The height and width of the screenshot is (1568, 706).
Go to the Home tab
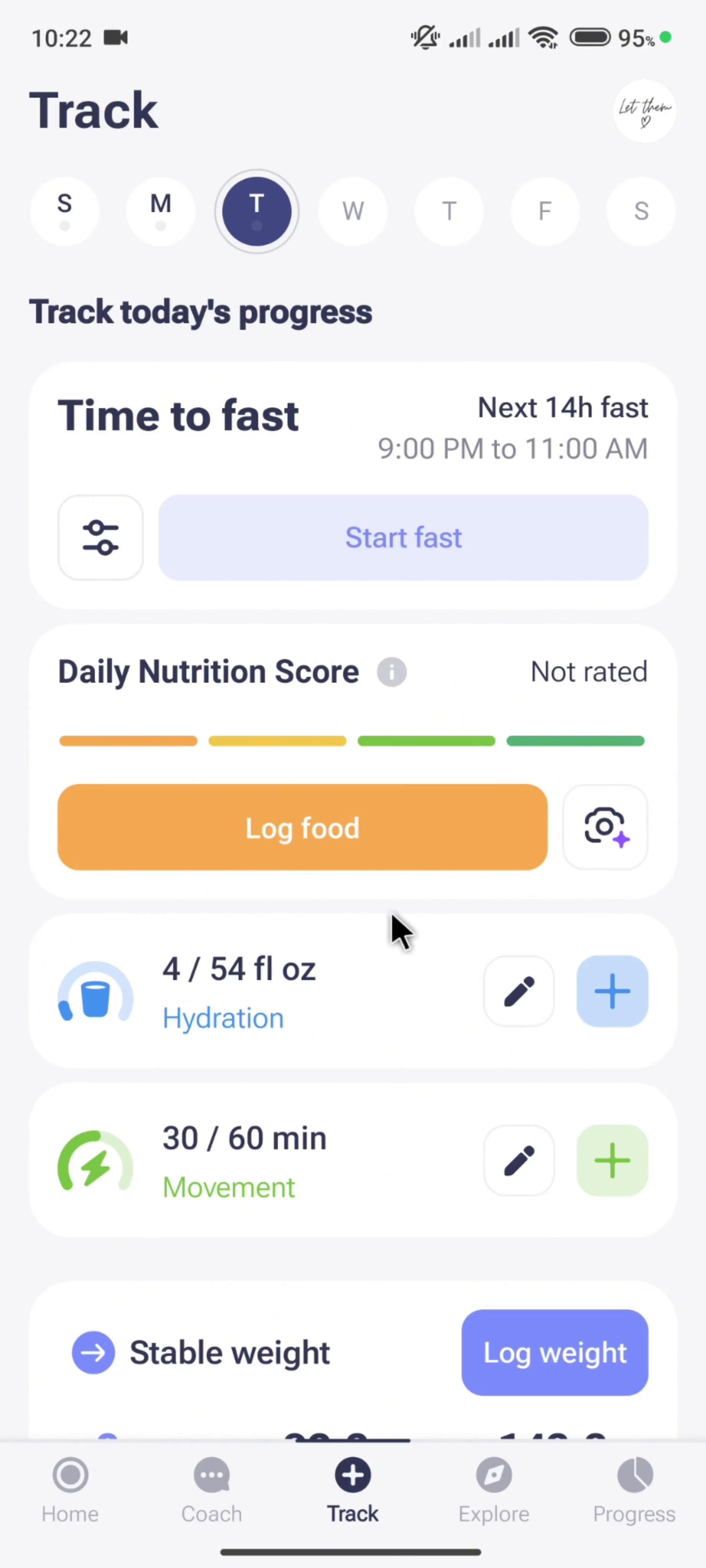70,1490
